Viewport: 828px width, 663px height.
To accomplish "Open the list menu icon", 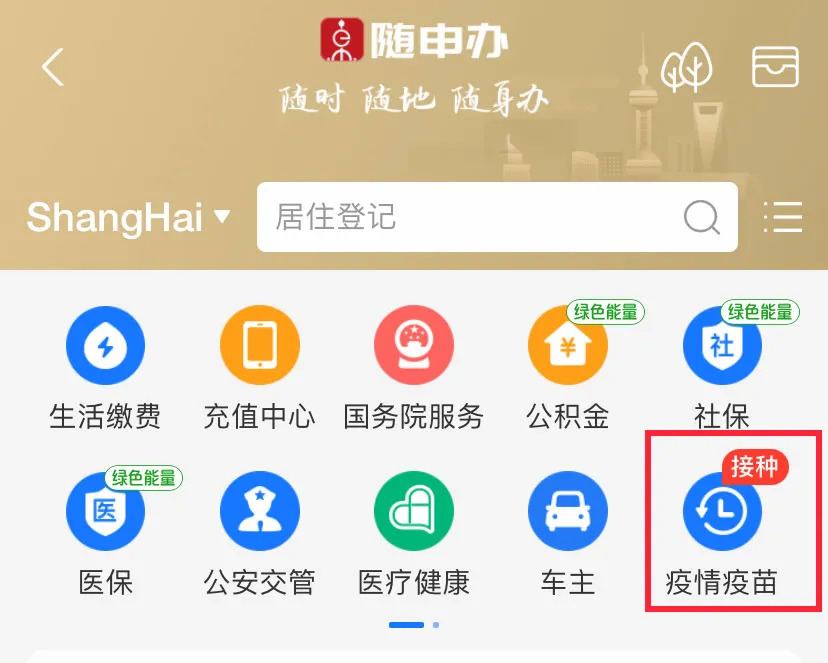I will pos(782,217).
